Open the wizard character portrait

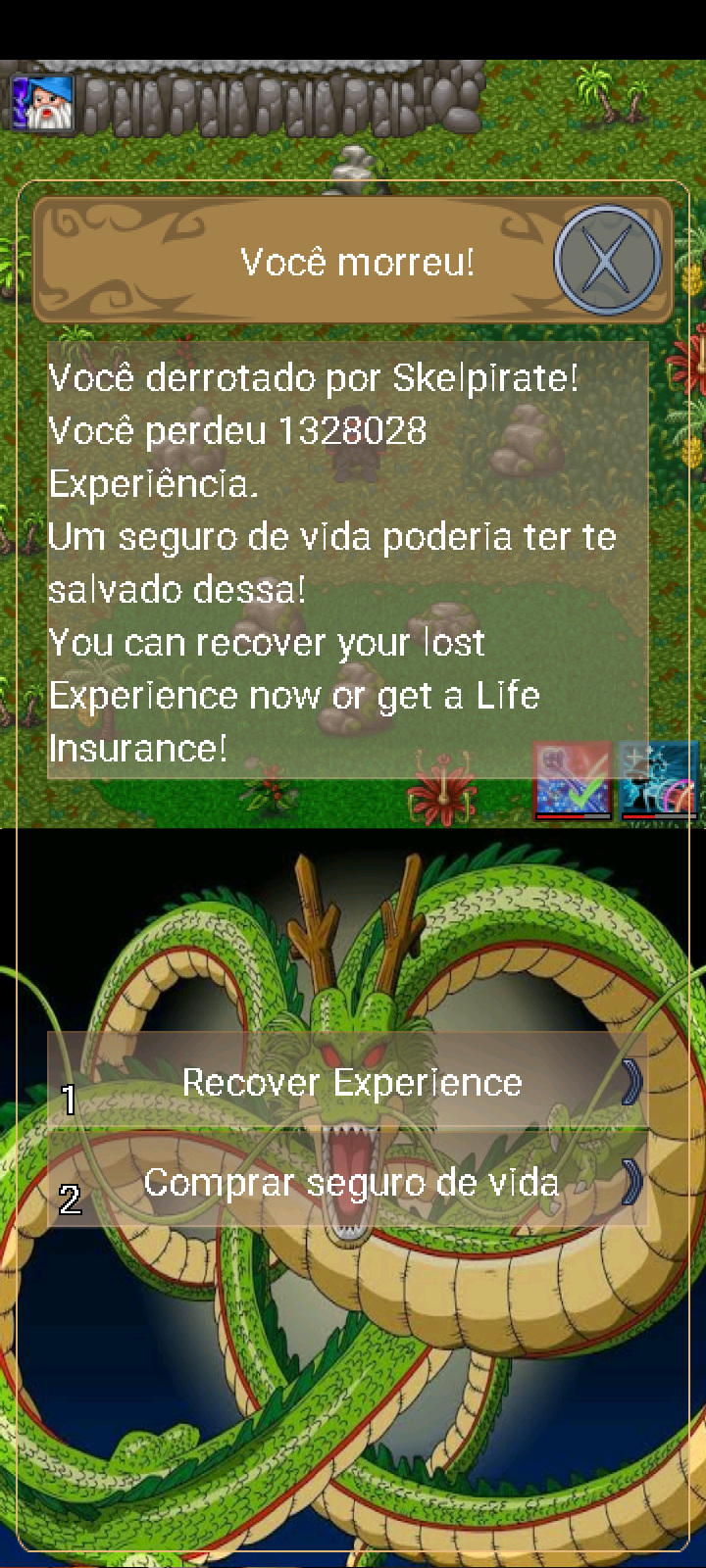[x=43, y=104]
